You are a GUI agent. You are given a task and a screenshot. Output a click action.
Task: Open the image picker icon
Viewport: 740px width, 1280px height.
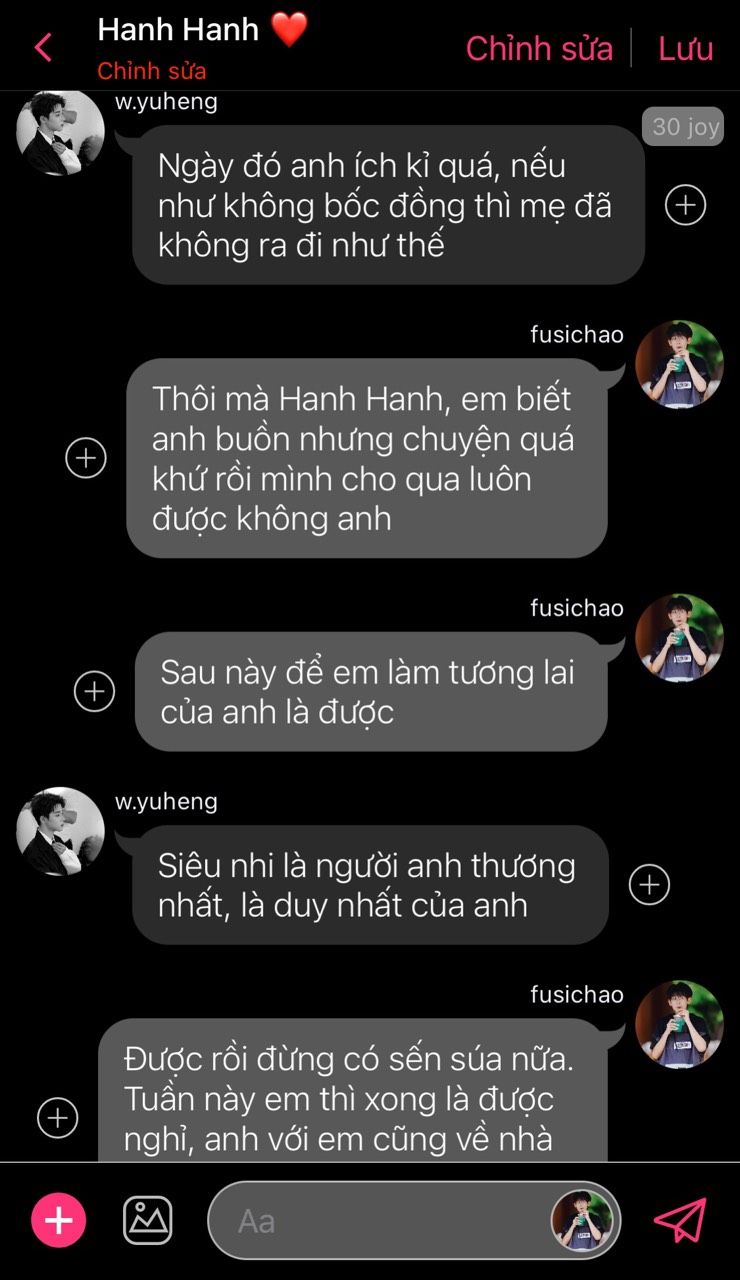(148, 1220)
